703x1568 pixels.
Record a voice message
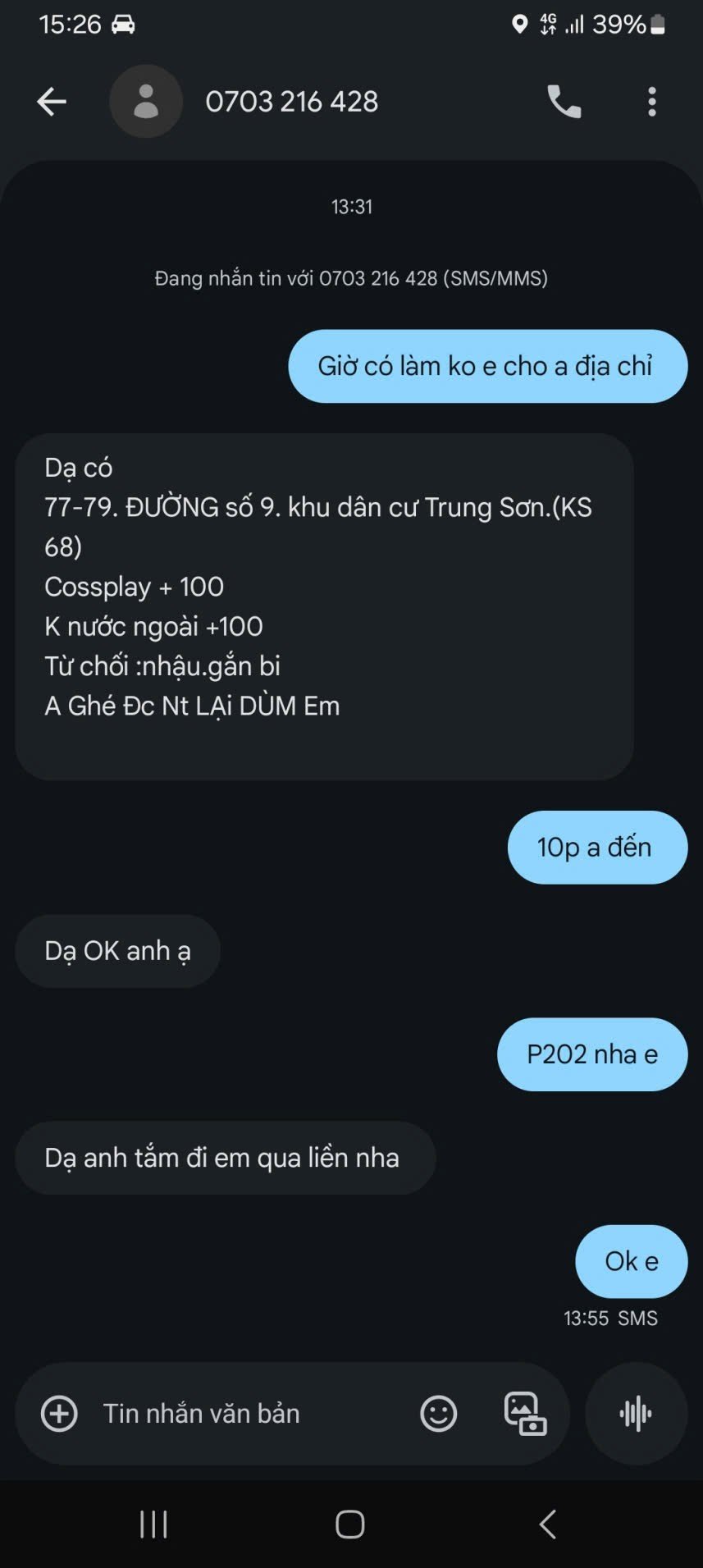[636, 1413]
